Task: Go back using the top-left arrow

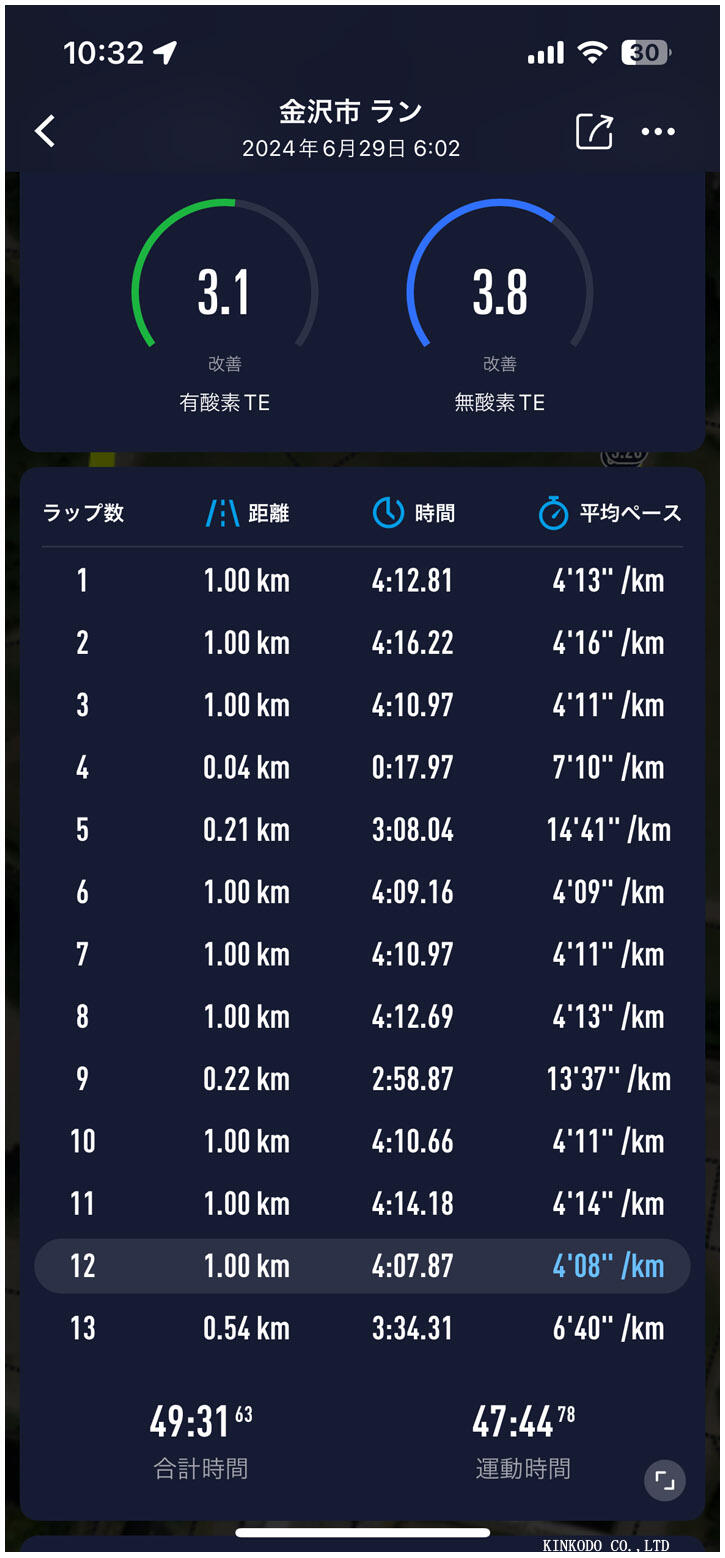Action: click(45, 131)
